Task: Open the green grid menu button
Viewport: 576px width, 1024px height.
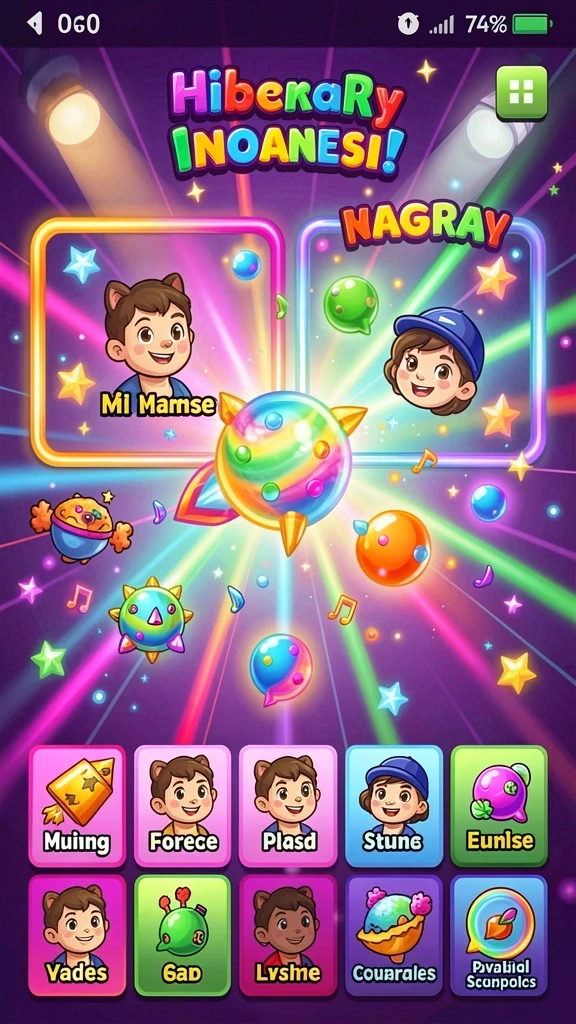Action: point(521,92)
